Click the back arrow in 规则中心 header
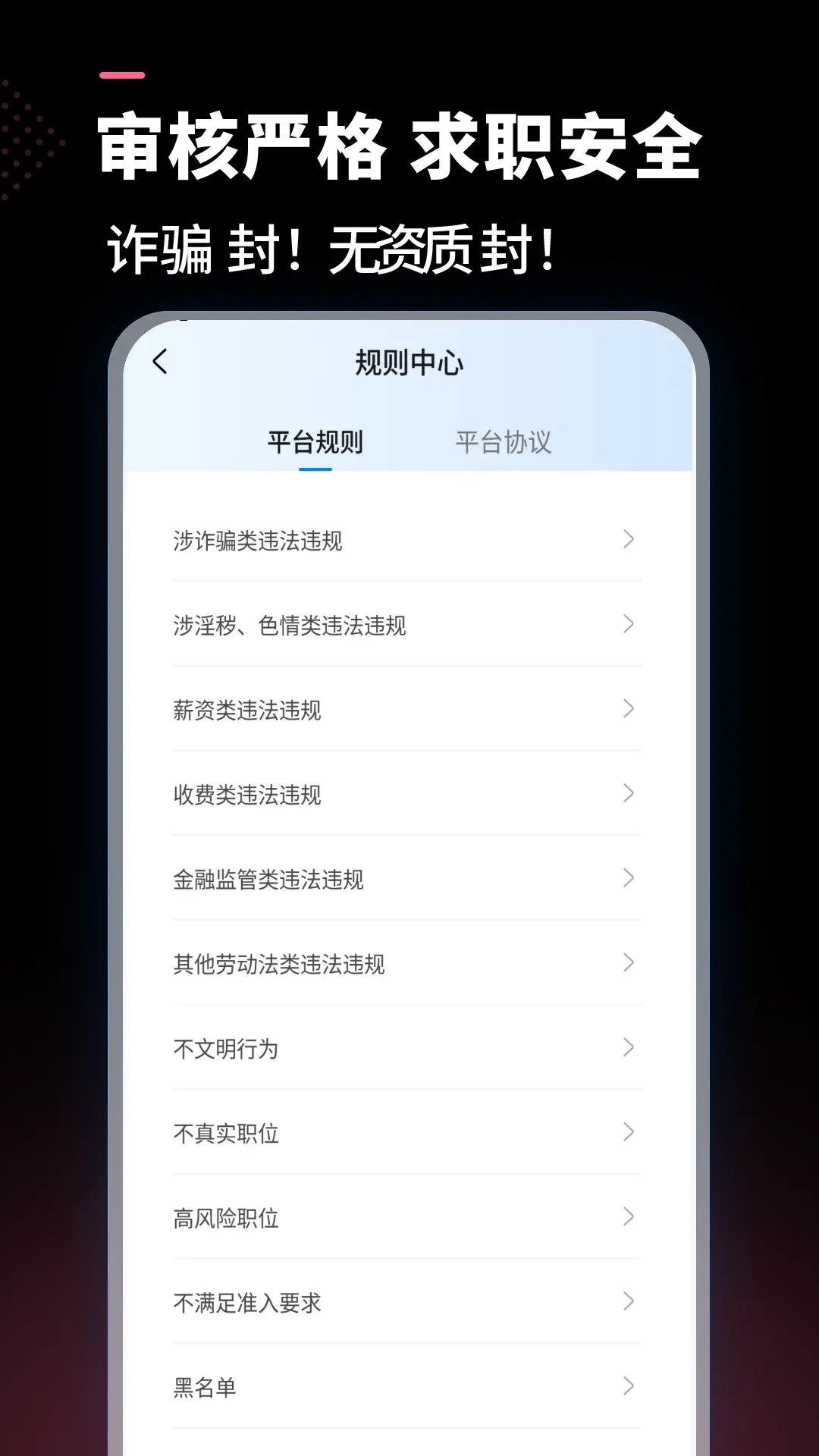The height and width of the screenshot is (1456, 819). [x=160, y=363]
